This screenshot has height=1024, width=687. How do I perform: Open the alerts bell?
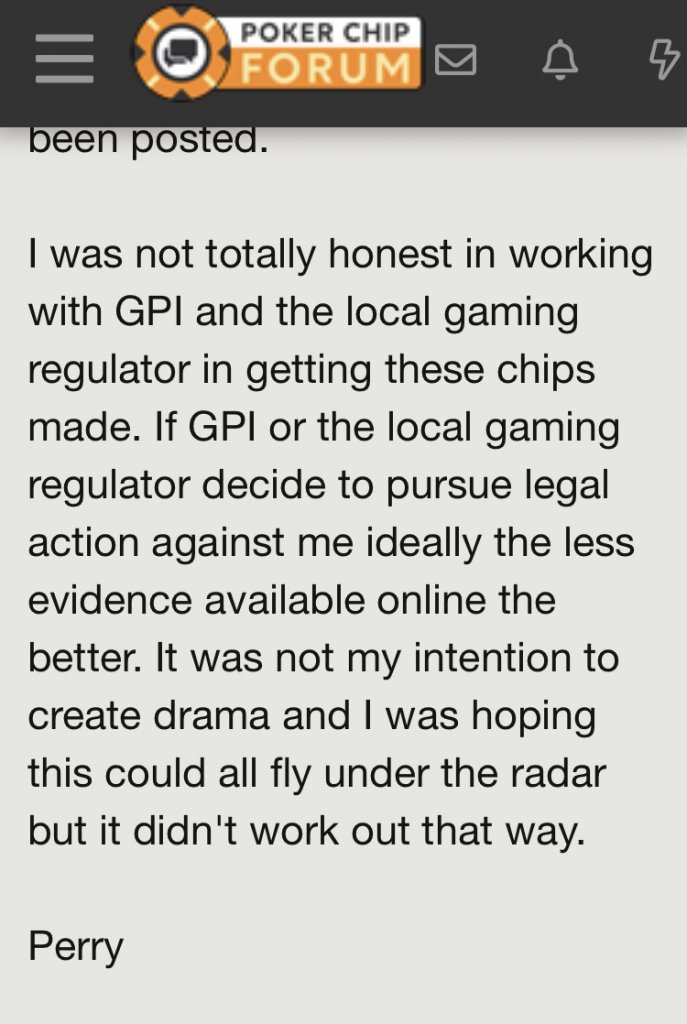[560, 62]
